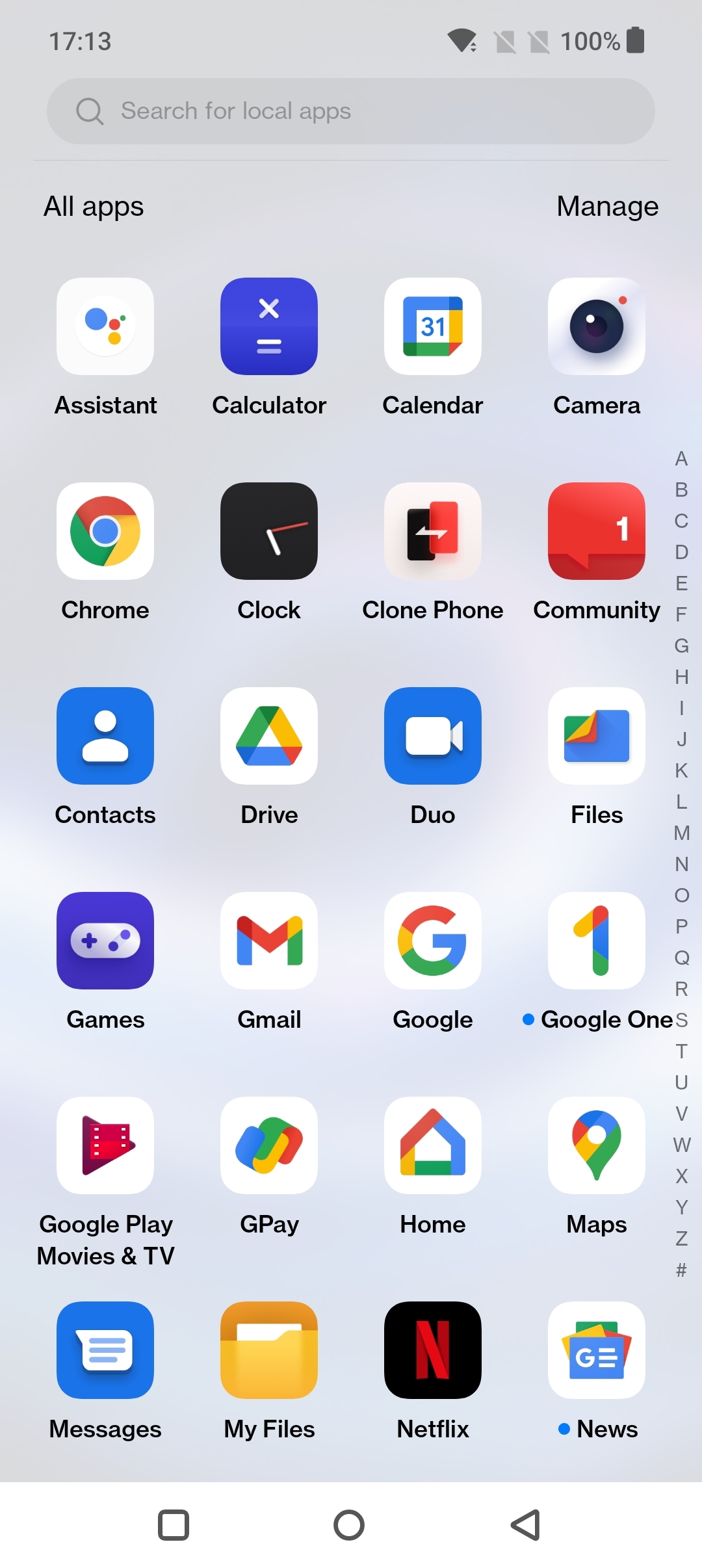Tap the search for local apps field
702x1568 pixels.
click(x=351, y=111)
